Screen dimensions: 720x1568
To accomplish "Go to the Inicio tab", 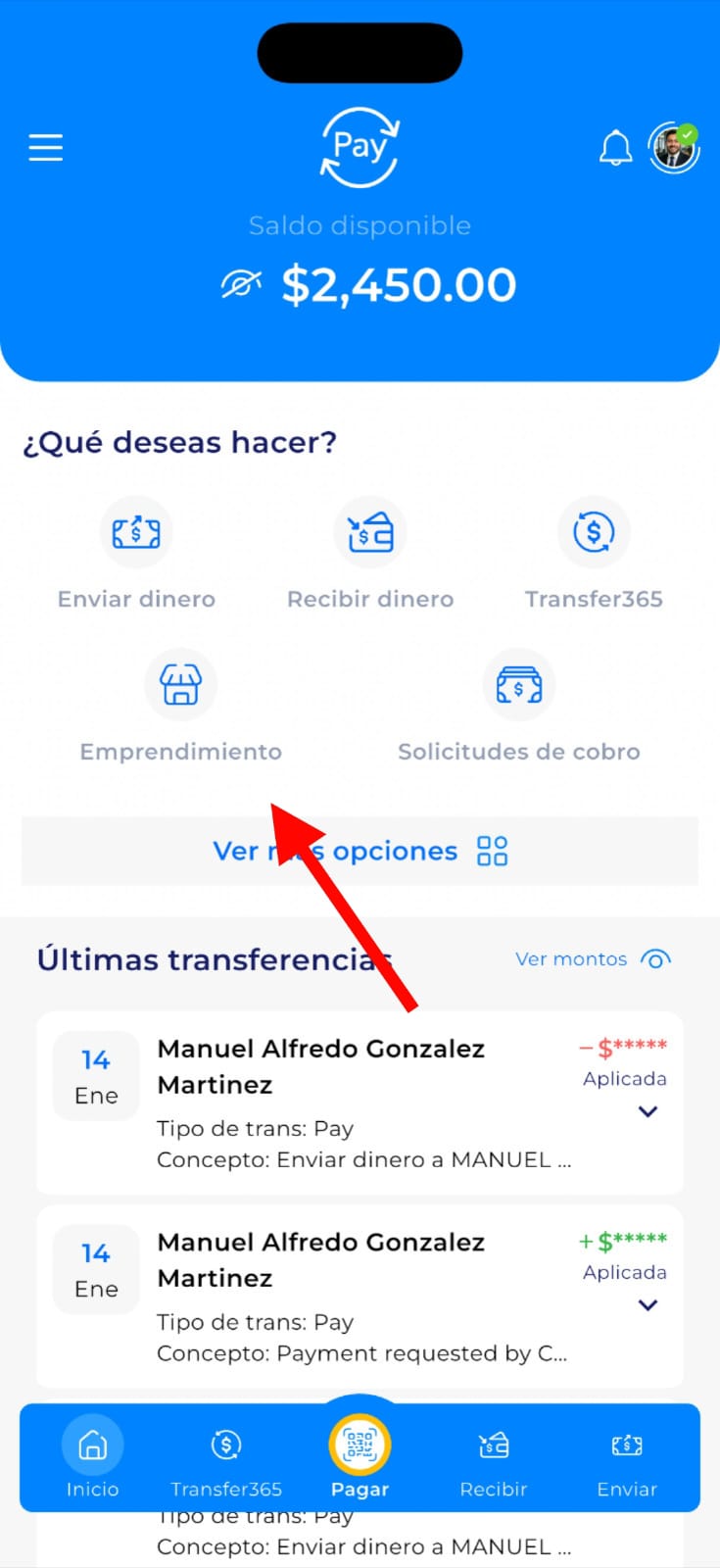I will pos(92,1456).
